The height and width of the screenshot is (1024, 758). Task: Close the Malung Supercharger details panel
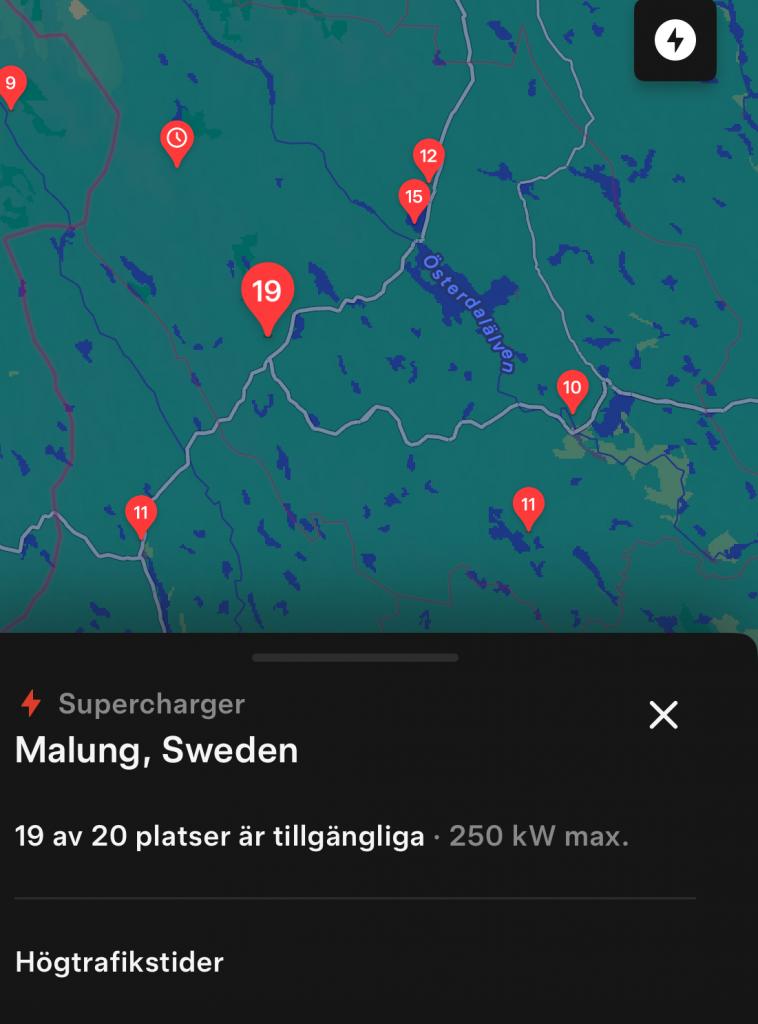[x=663, y=714]
